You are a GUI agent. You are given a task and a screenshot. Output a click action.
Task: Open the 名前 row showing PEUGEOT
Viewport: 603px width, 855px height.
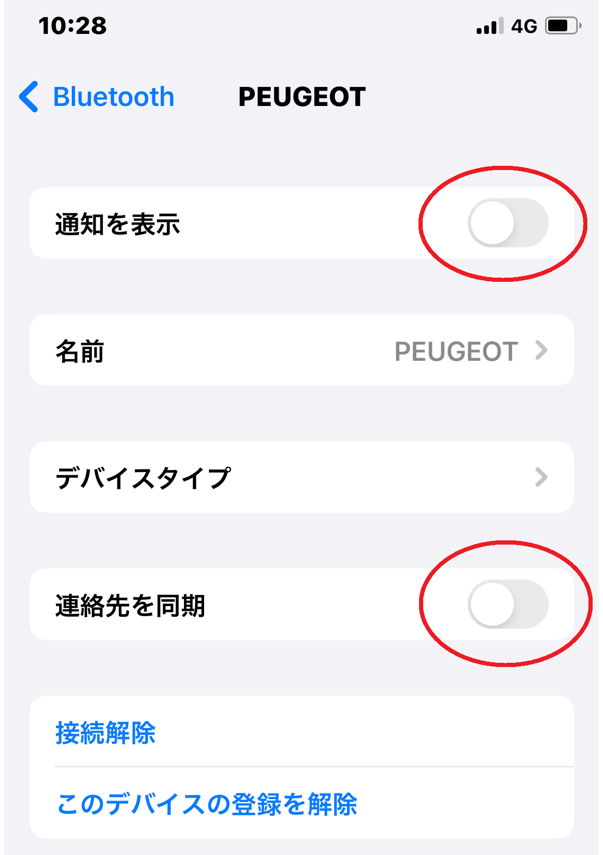301,351
